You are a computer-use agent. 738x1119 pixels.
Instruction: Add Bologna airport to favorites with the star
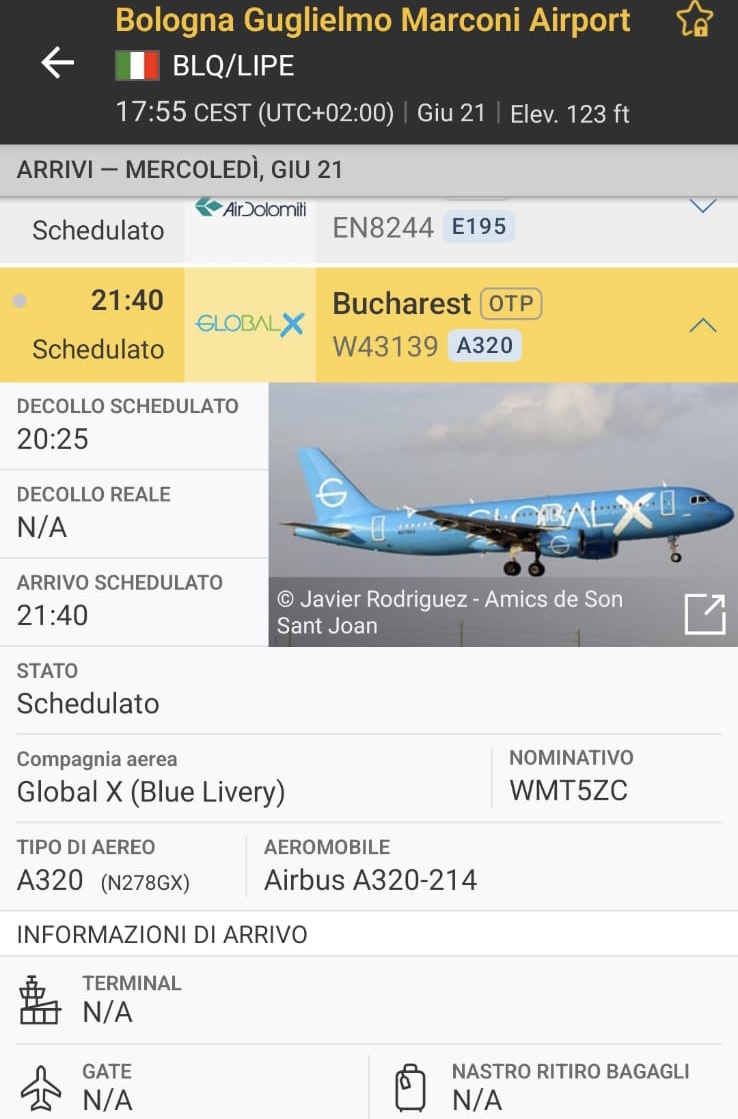coord(694,19)
